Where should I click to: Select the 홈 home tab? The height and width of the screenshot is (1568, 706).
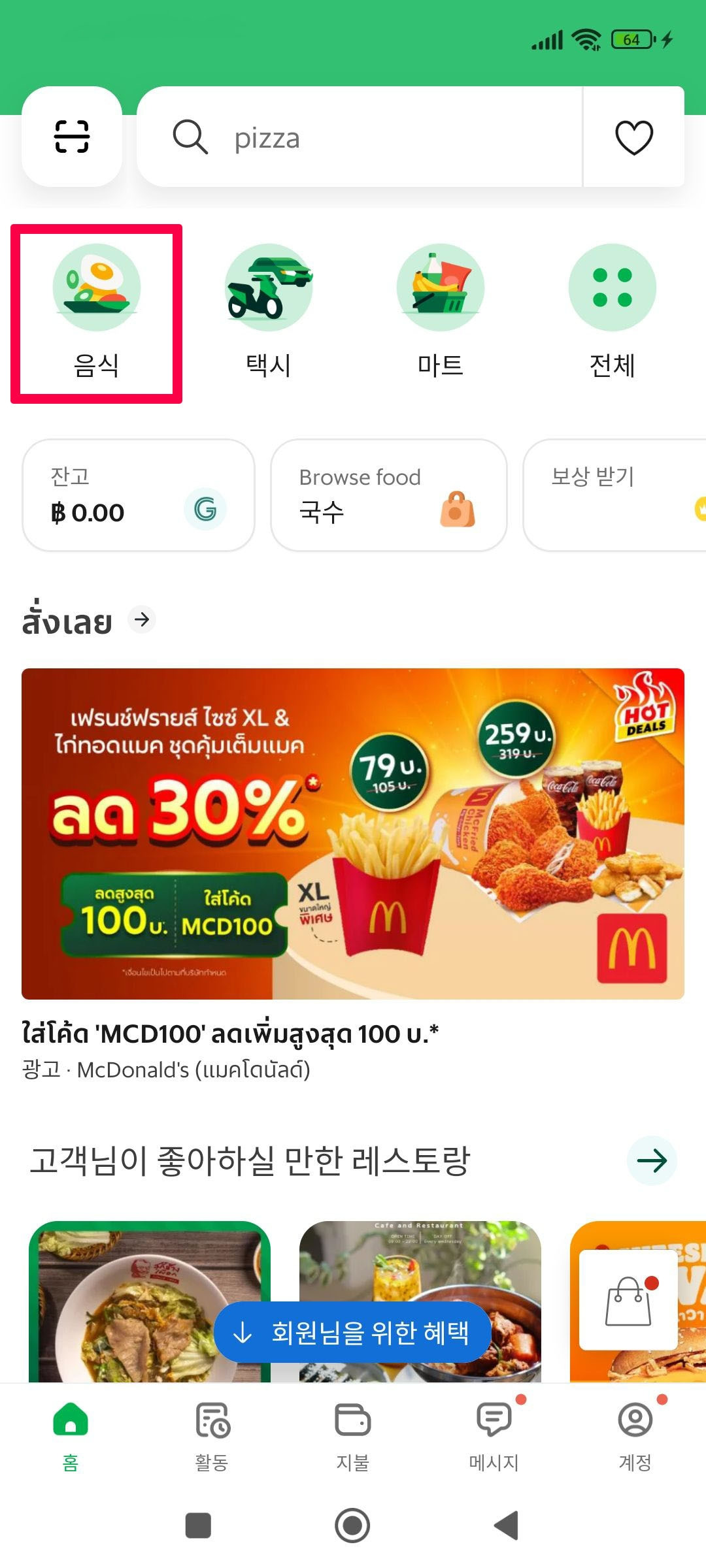point(70,1447)
